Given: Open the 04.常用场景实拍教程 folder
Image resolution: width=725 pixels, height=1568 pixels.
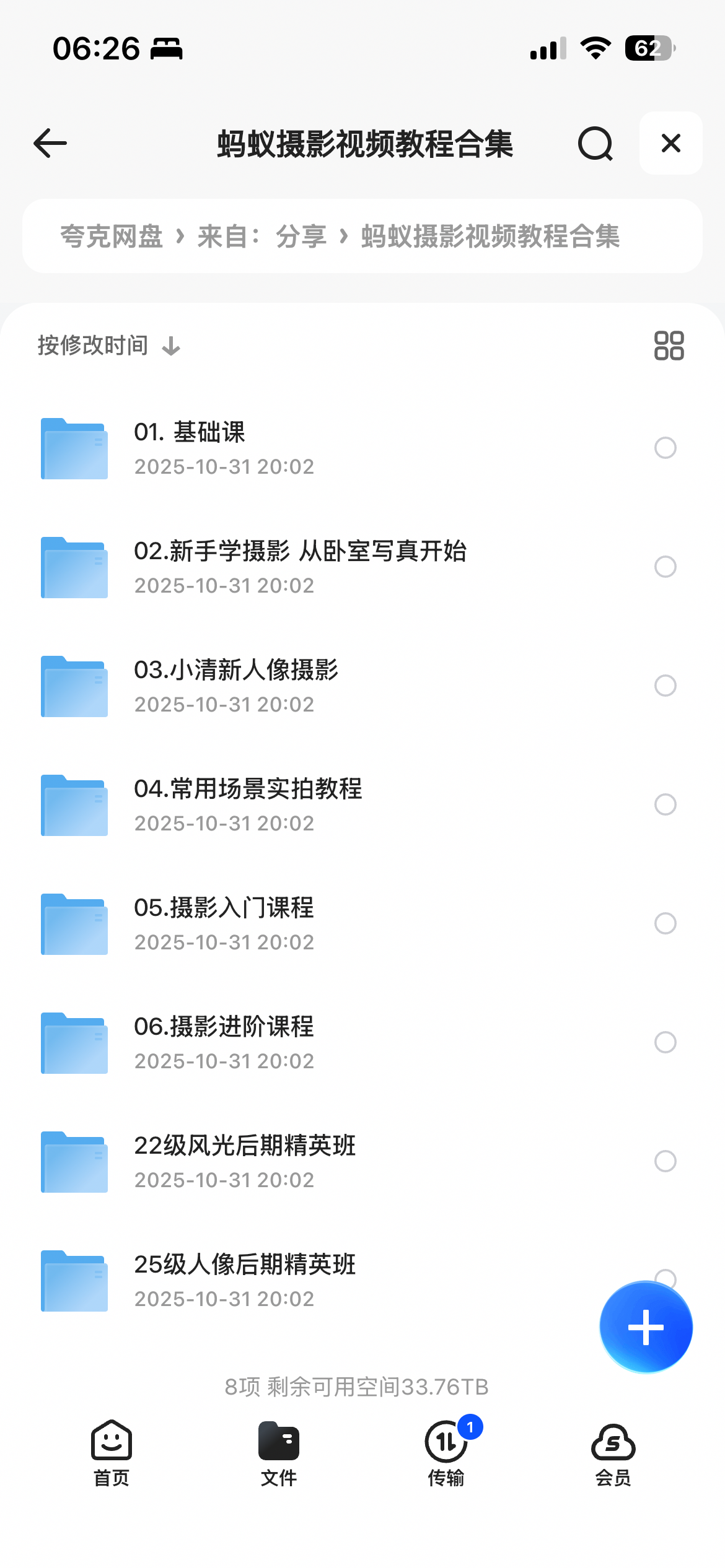Looking at the screenshot, I should pos(248,804).
